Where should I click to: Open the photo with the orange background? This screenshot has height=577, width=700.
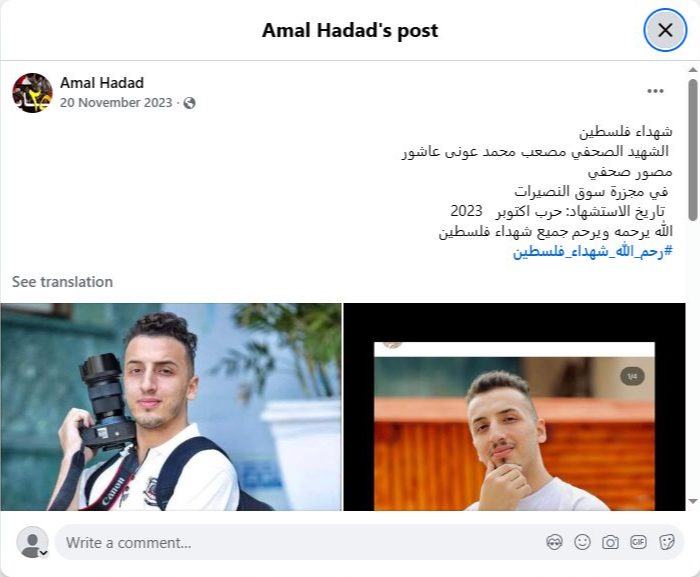(514, 406)
